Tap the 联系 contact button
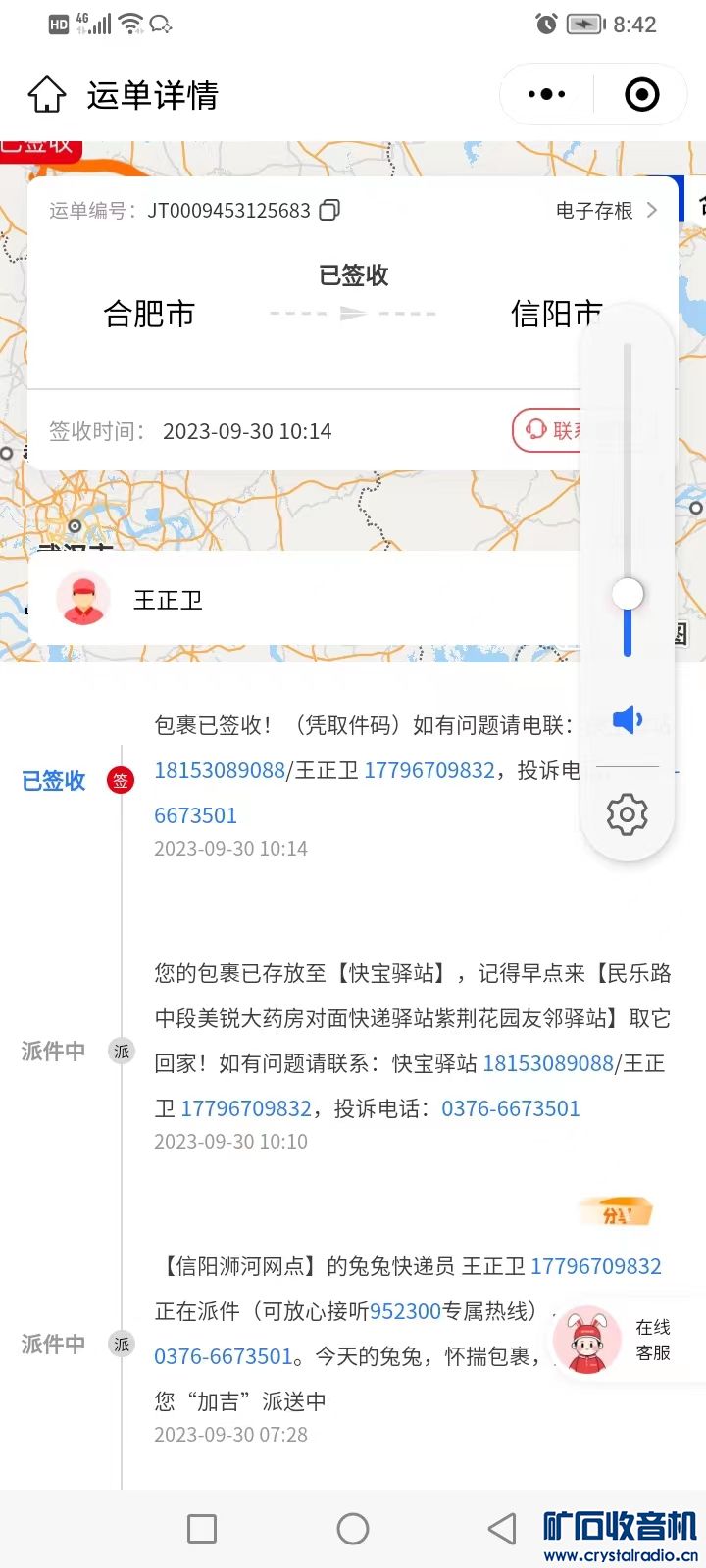Image resolution: width=706 pixels, height=1568 pixels. [x=549, y=430]
